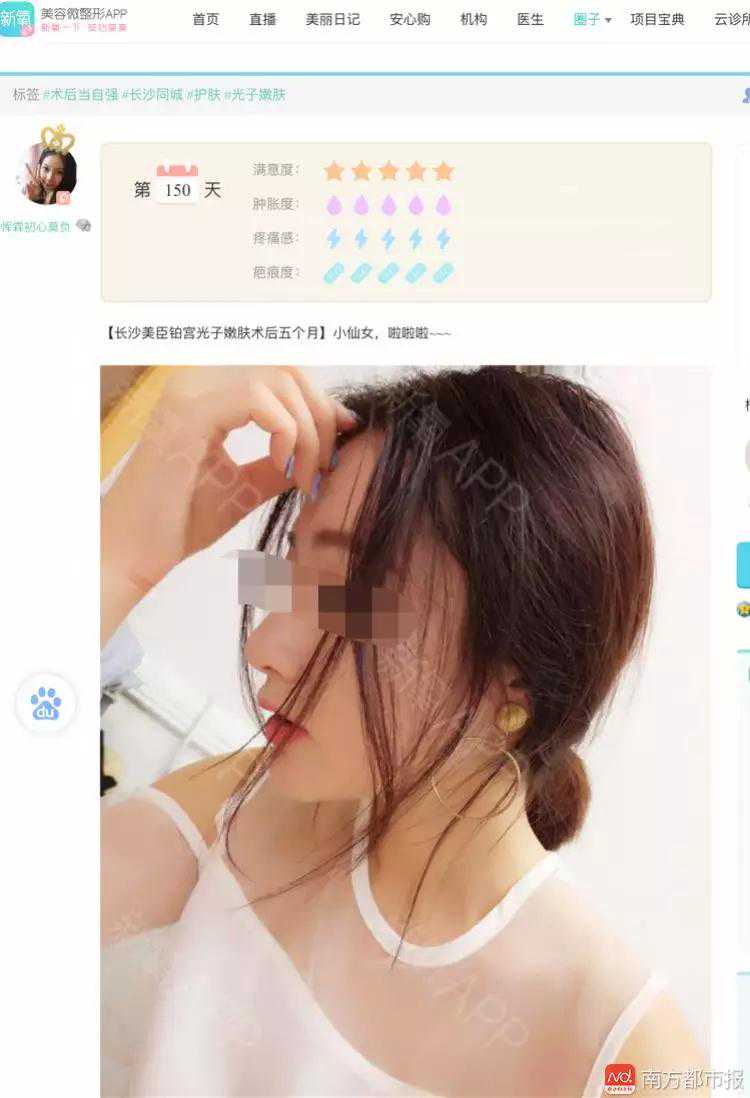This screenshot has height=1098, width=750.
Task: Open the 医生 doctors page
Action: (530, 19)
